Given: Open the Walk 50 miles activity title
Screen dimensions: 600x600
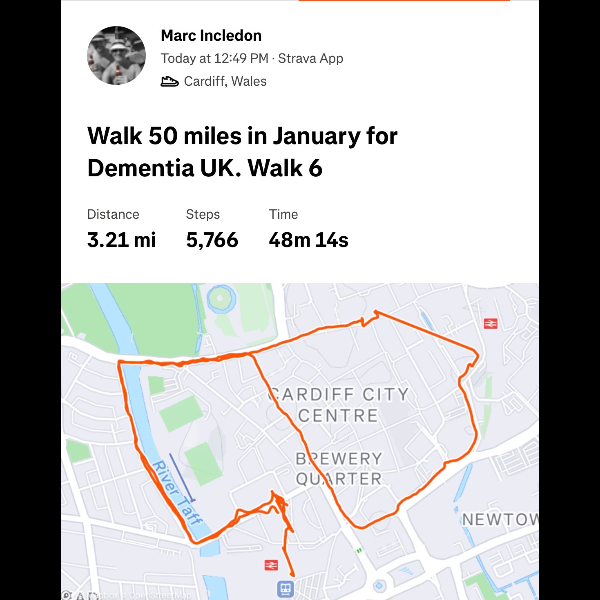Looking at the screenshot, I should [x=242, y=151].
